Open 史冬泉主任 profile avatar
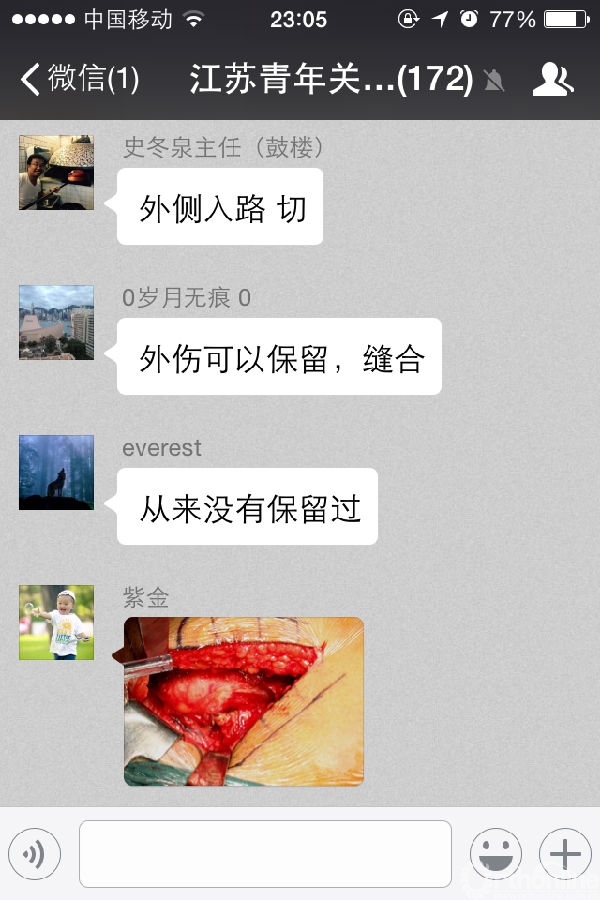Image resolution: width=600 pixels, height=900 pixels. pyautogui.click(x=56, y=173)
